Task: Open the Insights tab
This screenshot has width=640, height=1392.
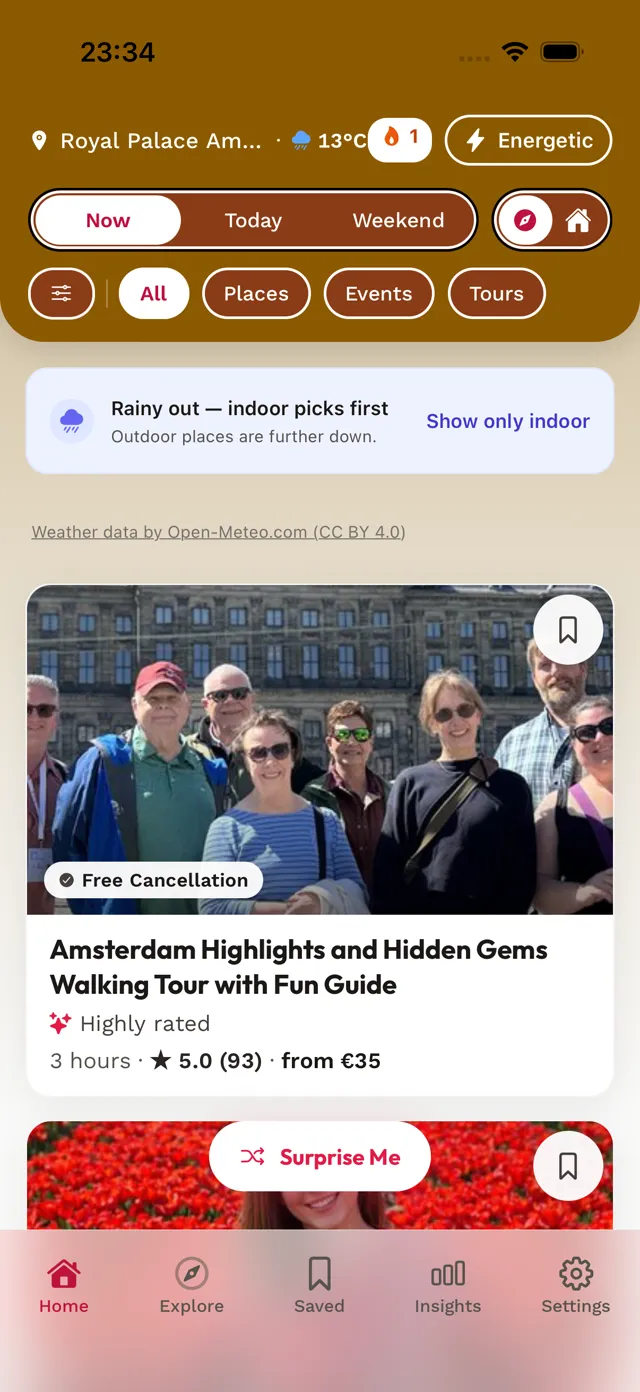Action: (448, 1286)
